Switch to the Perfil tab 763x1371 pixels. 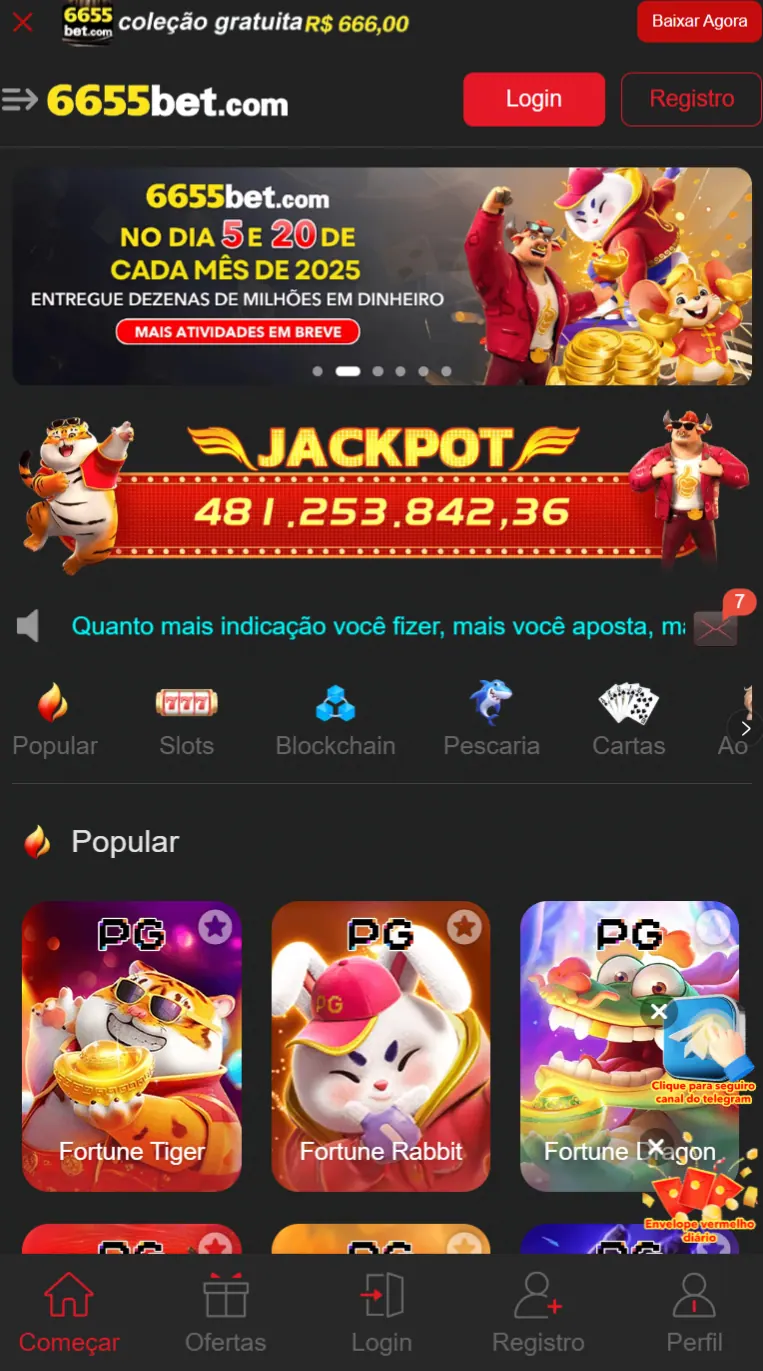click(x=694, y=1314)
